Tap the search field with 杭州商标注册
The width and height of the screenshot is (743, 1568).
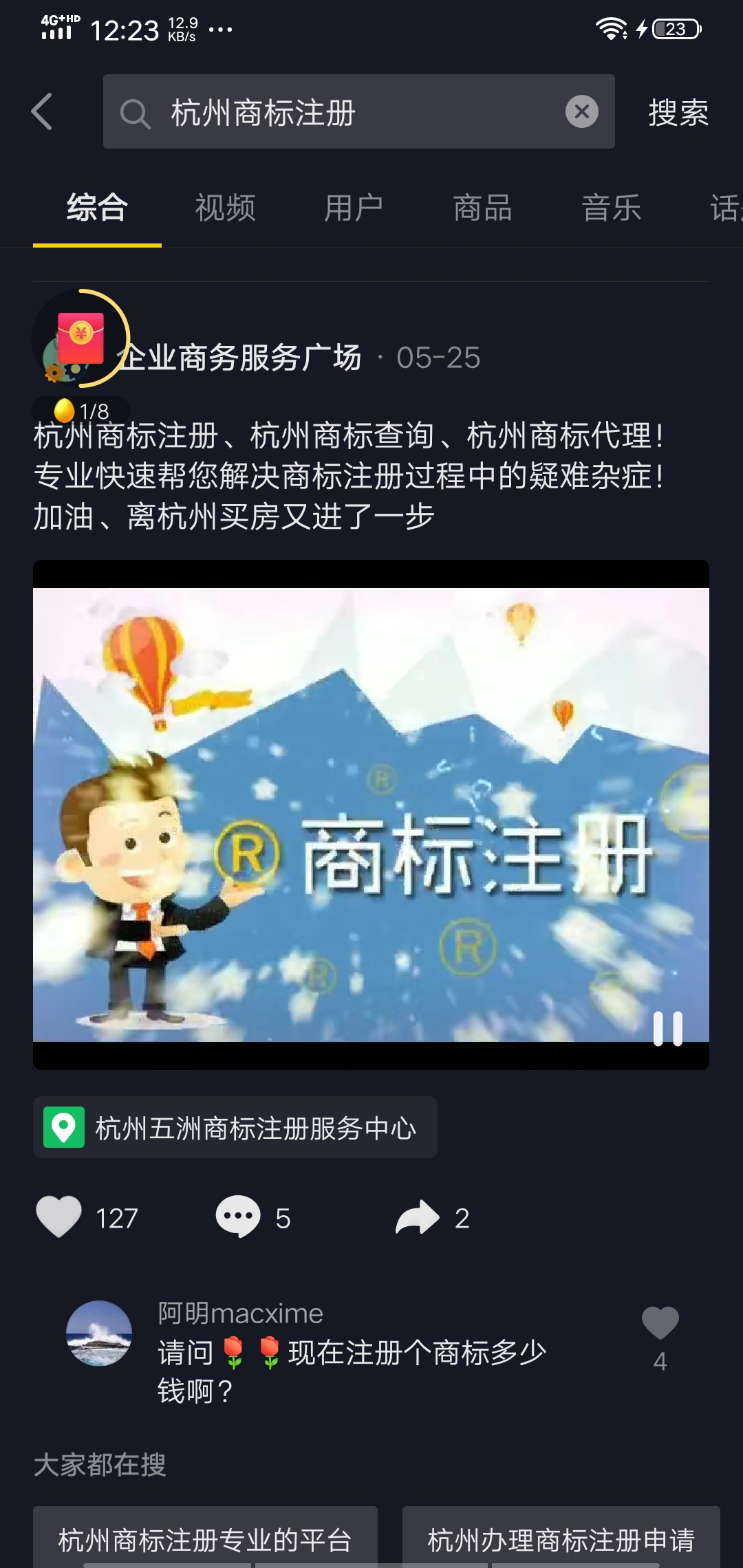[x=344, y=111]
